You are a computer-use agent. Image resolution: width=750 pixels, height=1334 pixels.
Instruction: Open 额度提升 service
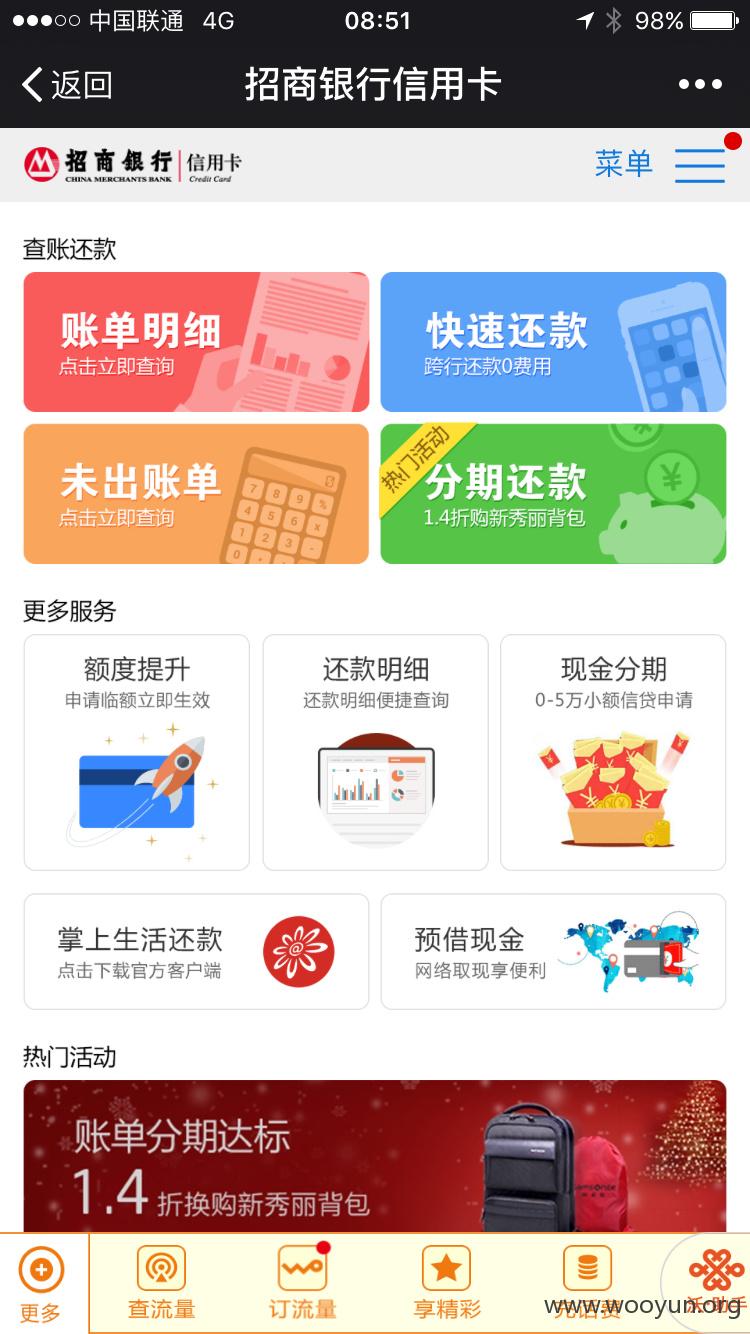click(x=137, y=752)
